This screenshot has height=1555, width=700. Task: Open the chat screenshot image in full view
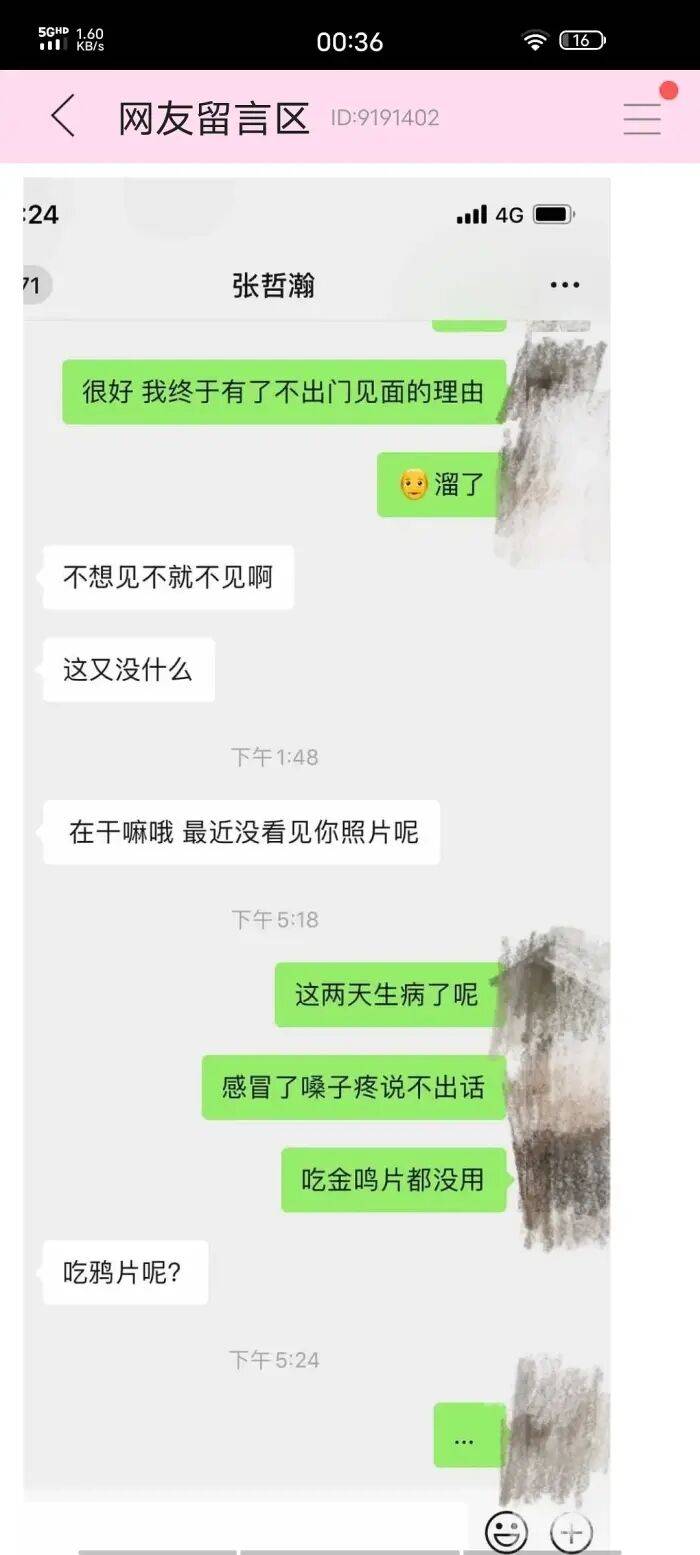point(316,850)
